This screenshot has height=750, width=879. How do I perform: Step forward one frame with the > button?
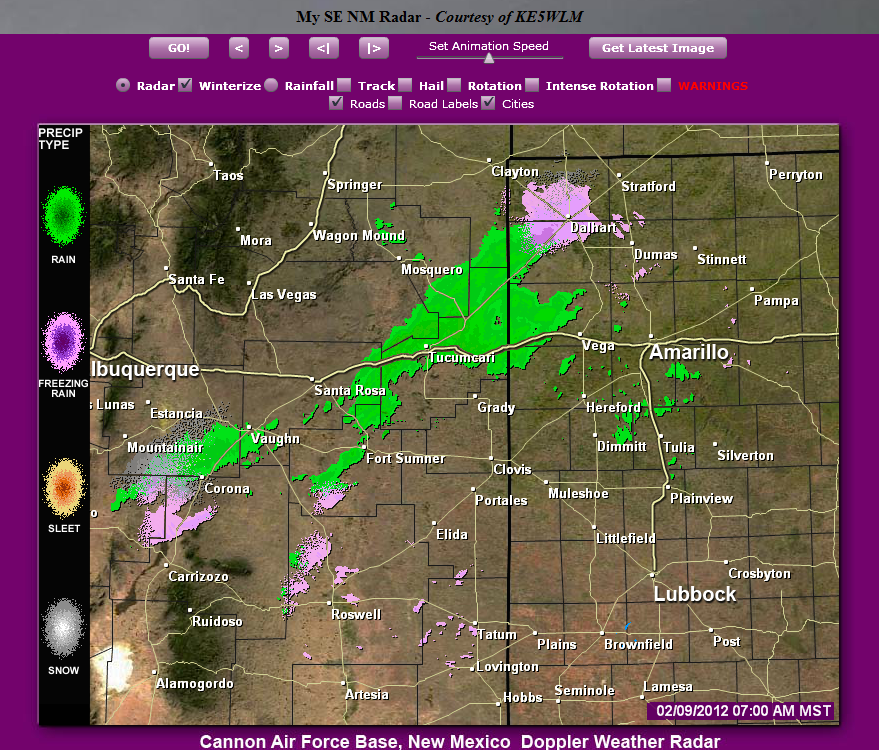(279, 48)
